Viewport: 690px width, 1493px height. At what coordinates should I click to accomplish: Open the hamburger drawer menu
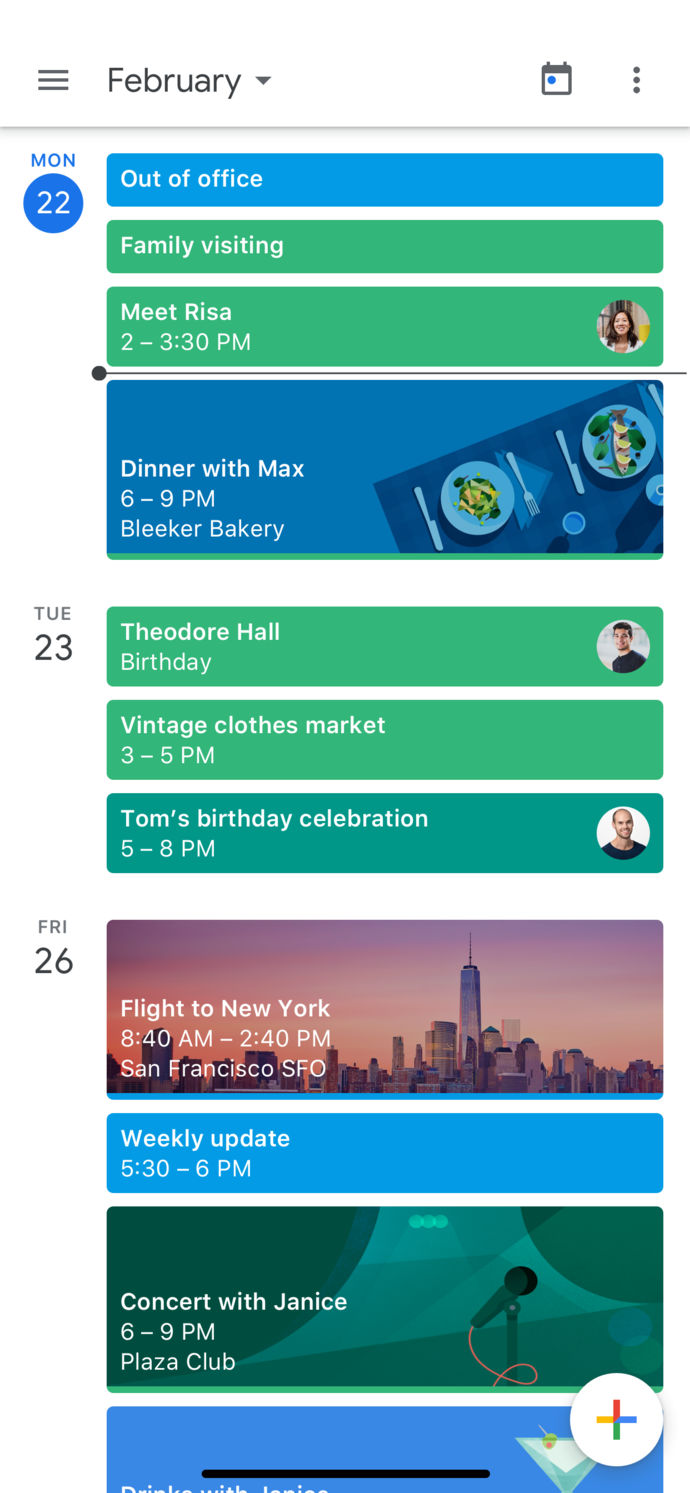click(x=53, y=80)
